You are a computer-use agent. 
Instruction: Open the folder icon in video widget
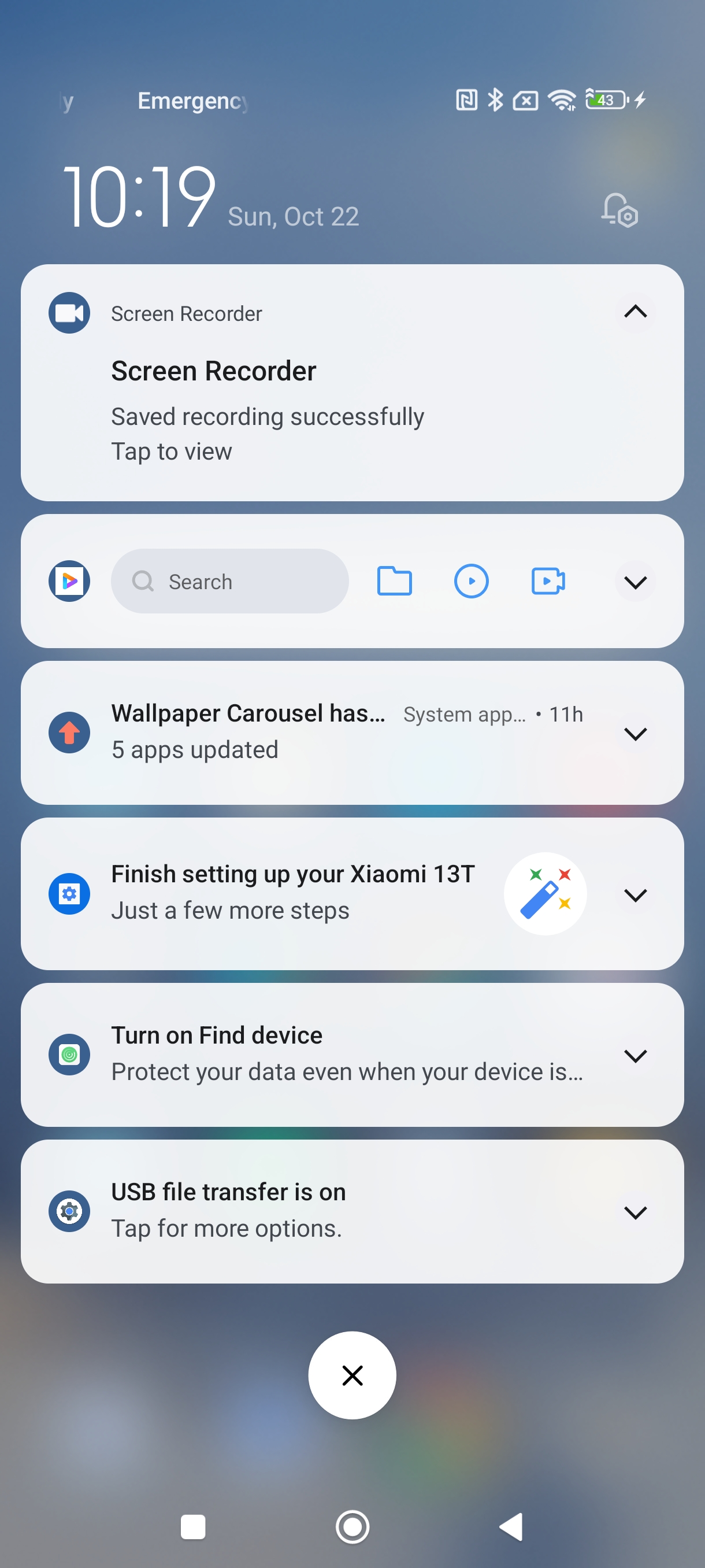[394, 581]
